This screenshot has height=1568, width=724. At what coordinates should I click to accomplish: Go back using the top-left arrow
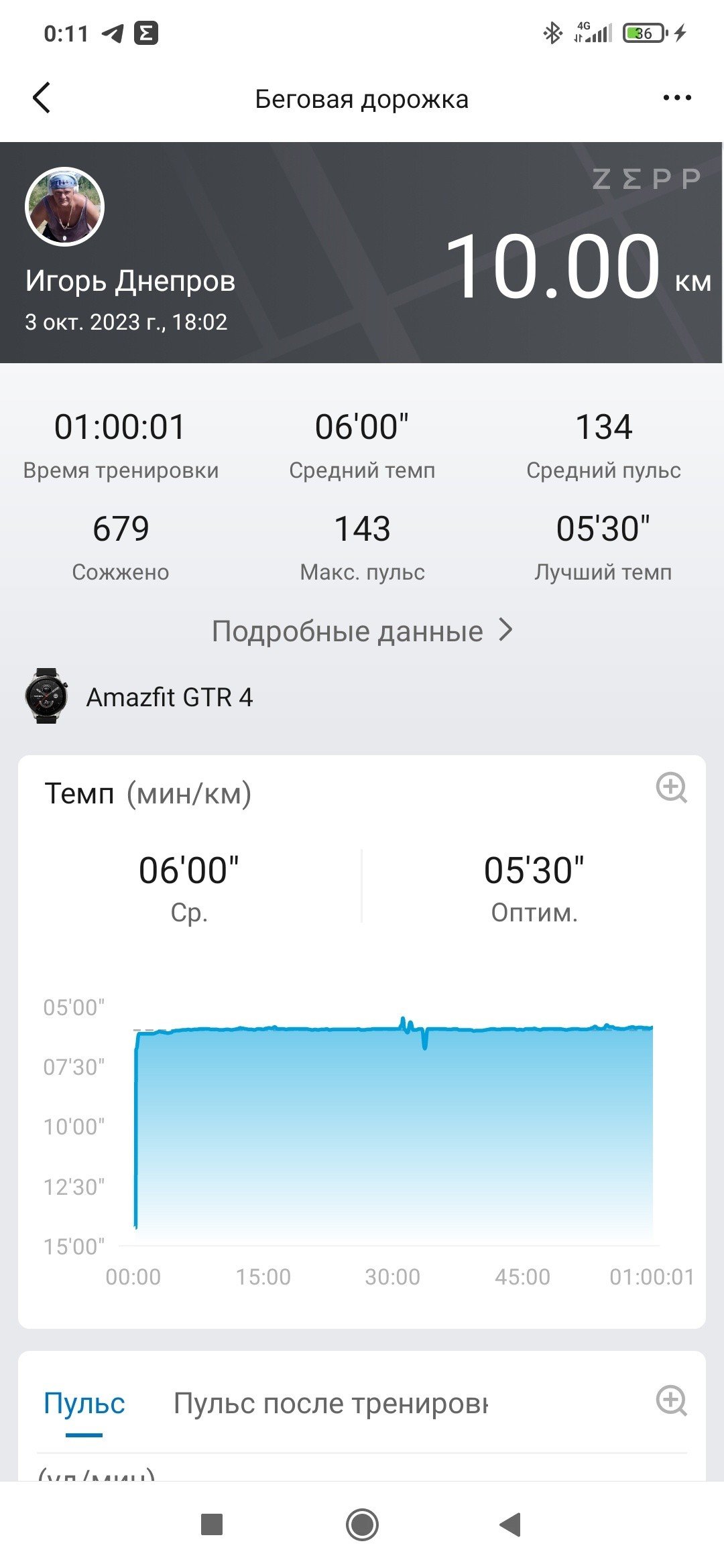pos(42,98)
